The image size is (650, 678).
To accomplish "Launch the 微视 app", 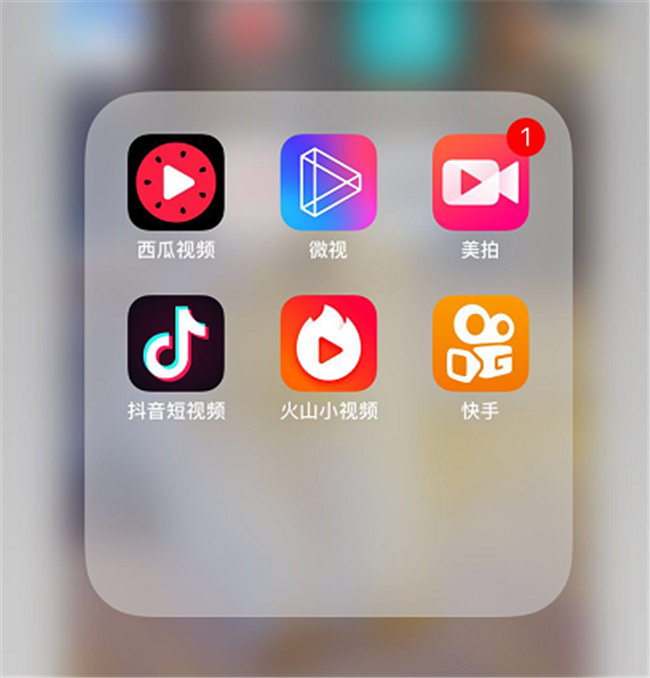I will point(328,182).
